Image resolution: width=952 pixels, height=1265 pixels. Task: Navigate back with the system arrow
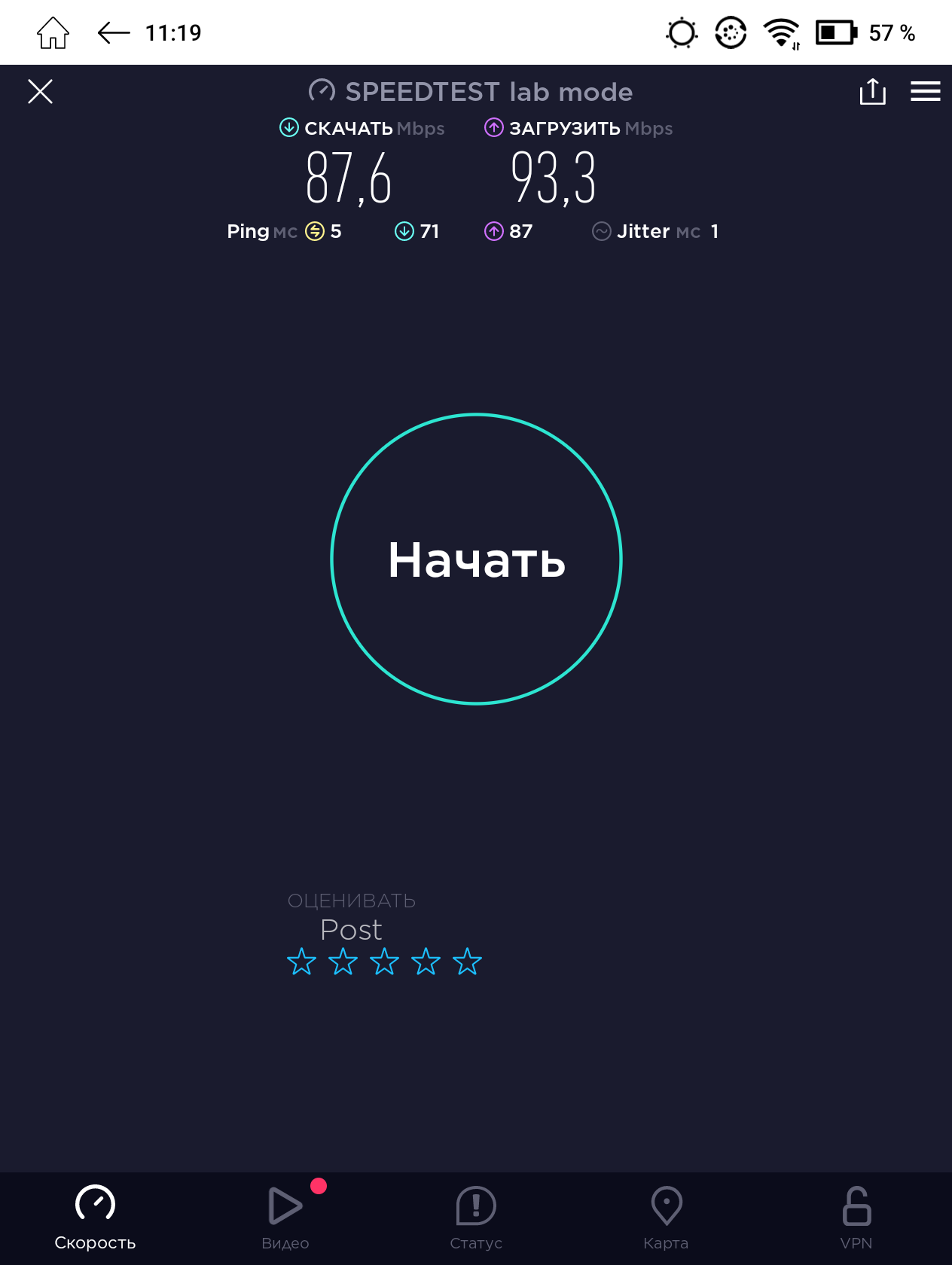(x=114, y=33)
